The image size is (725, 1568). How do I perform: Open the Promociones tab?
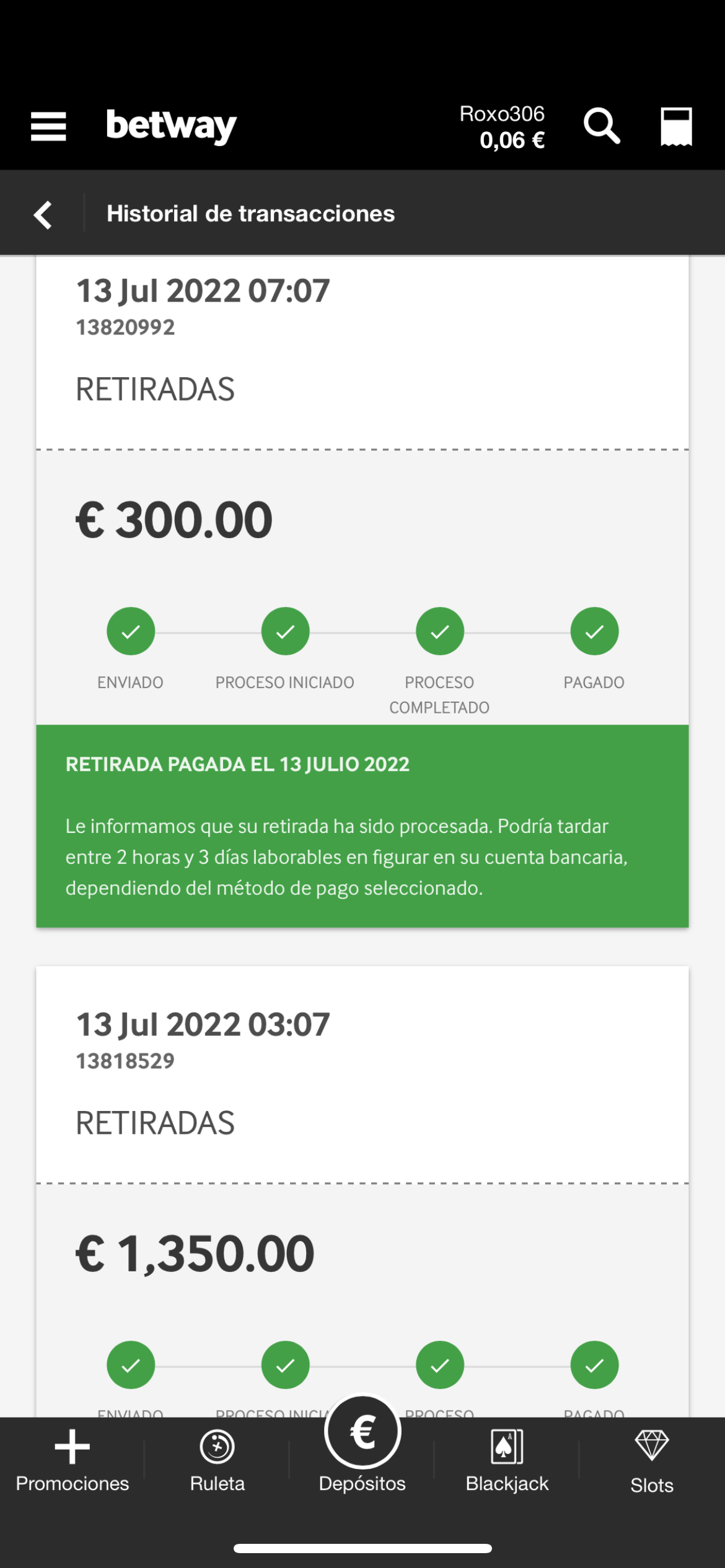pyautogui.click(x=72, y=1461)
